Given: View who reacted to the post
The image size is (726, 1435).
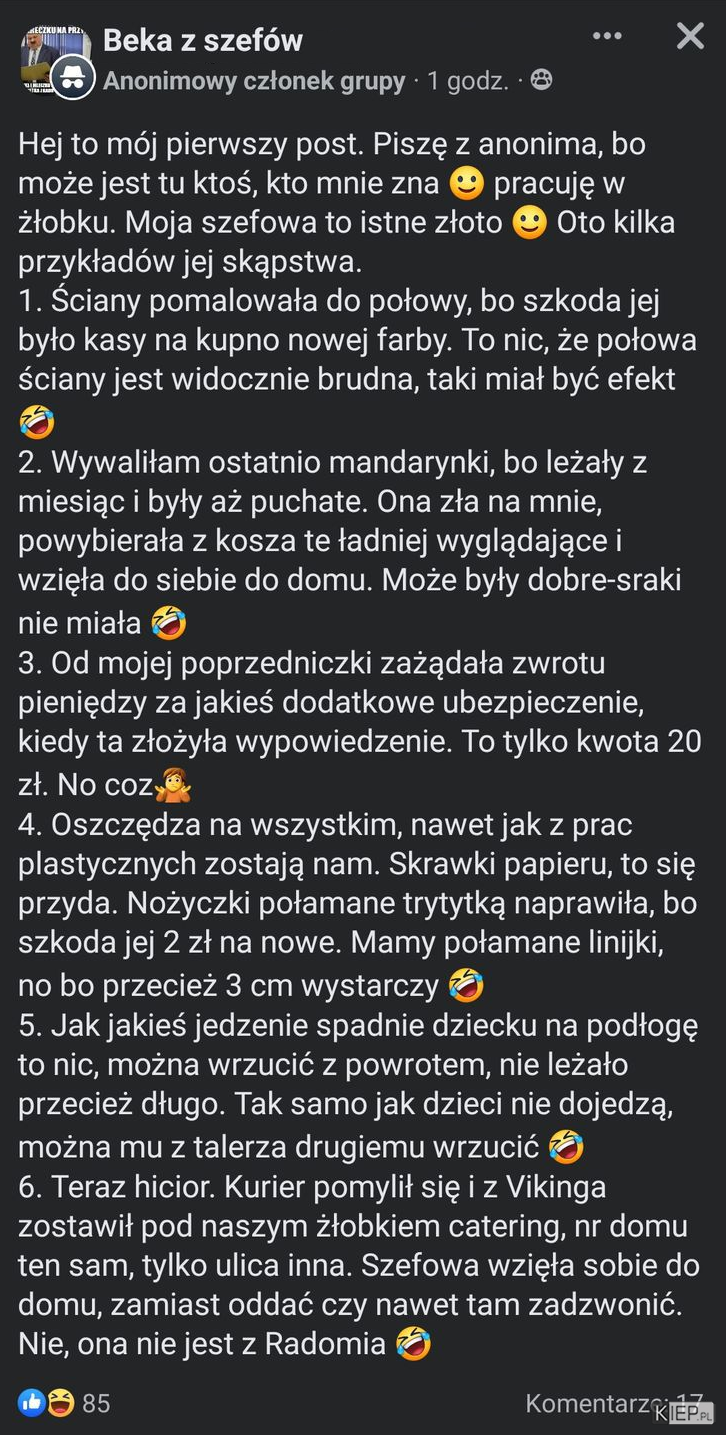Looking at the screenshot, I should [x=64, y=1403].
